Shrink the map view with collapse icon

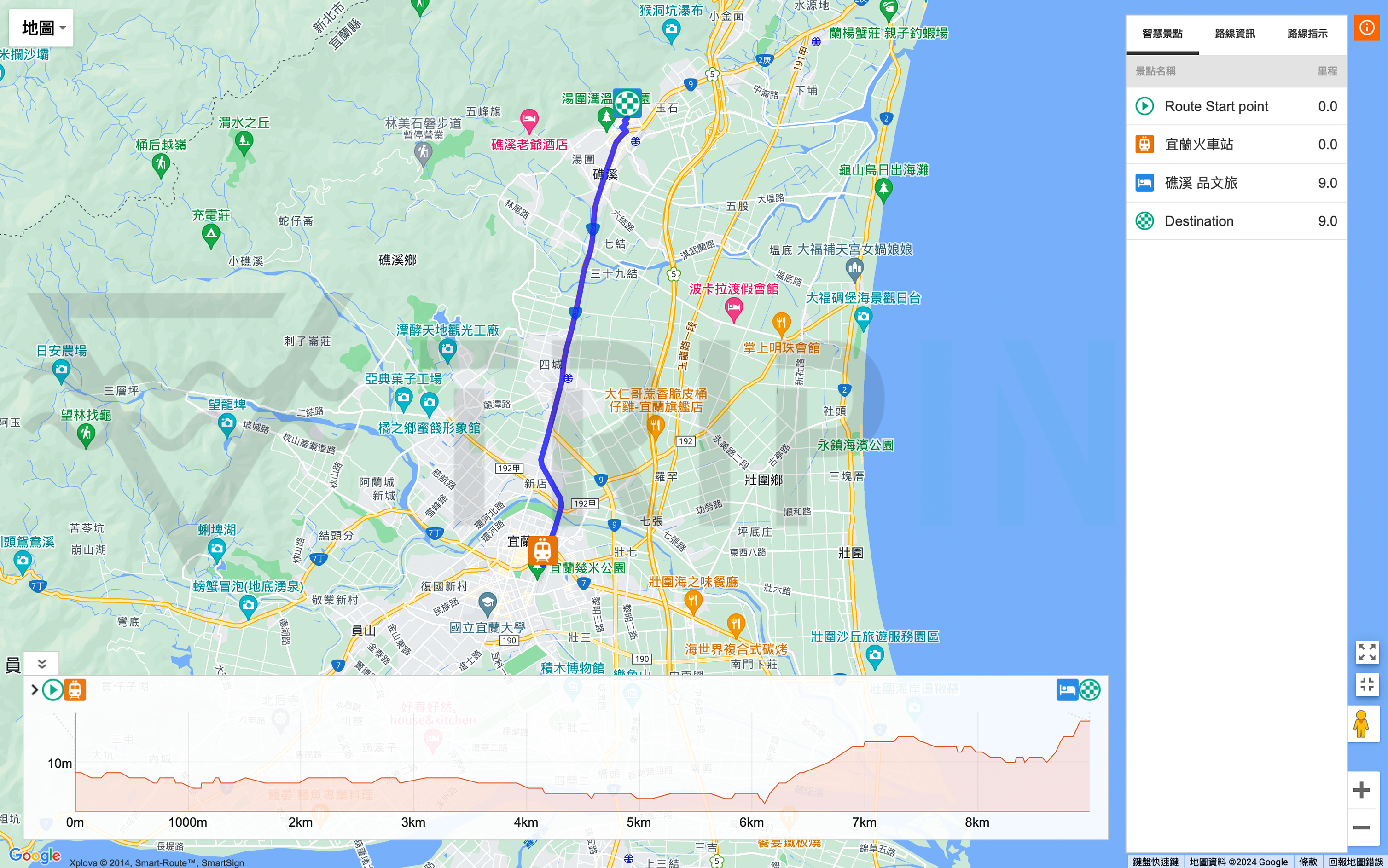click(x=1366, y=684)
